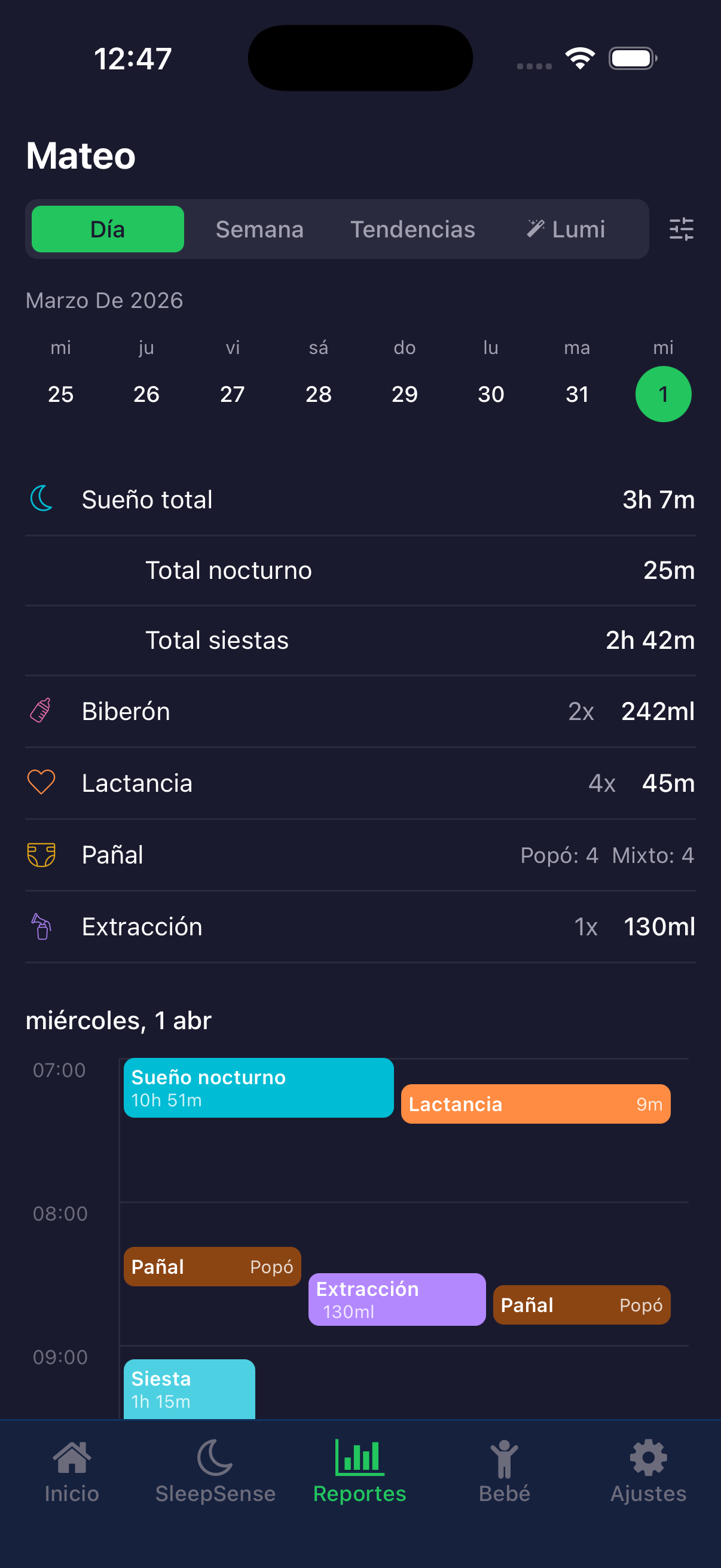Open the report filters sliders icon
Screen dimensions: 721x1568
[x=682, y=229]
